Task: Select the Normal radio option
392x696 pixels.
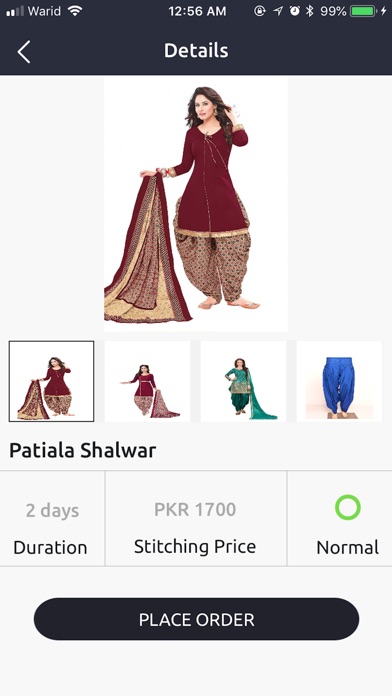Action: pyautogui.click(x=348, y=507)
